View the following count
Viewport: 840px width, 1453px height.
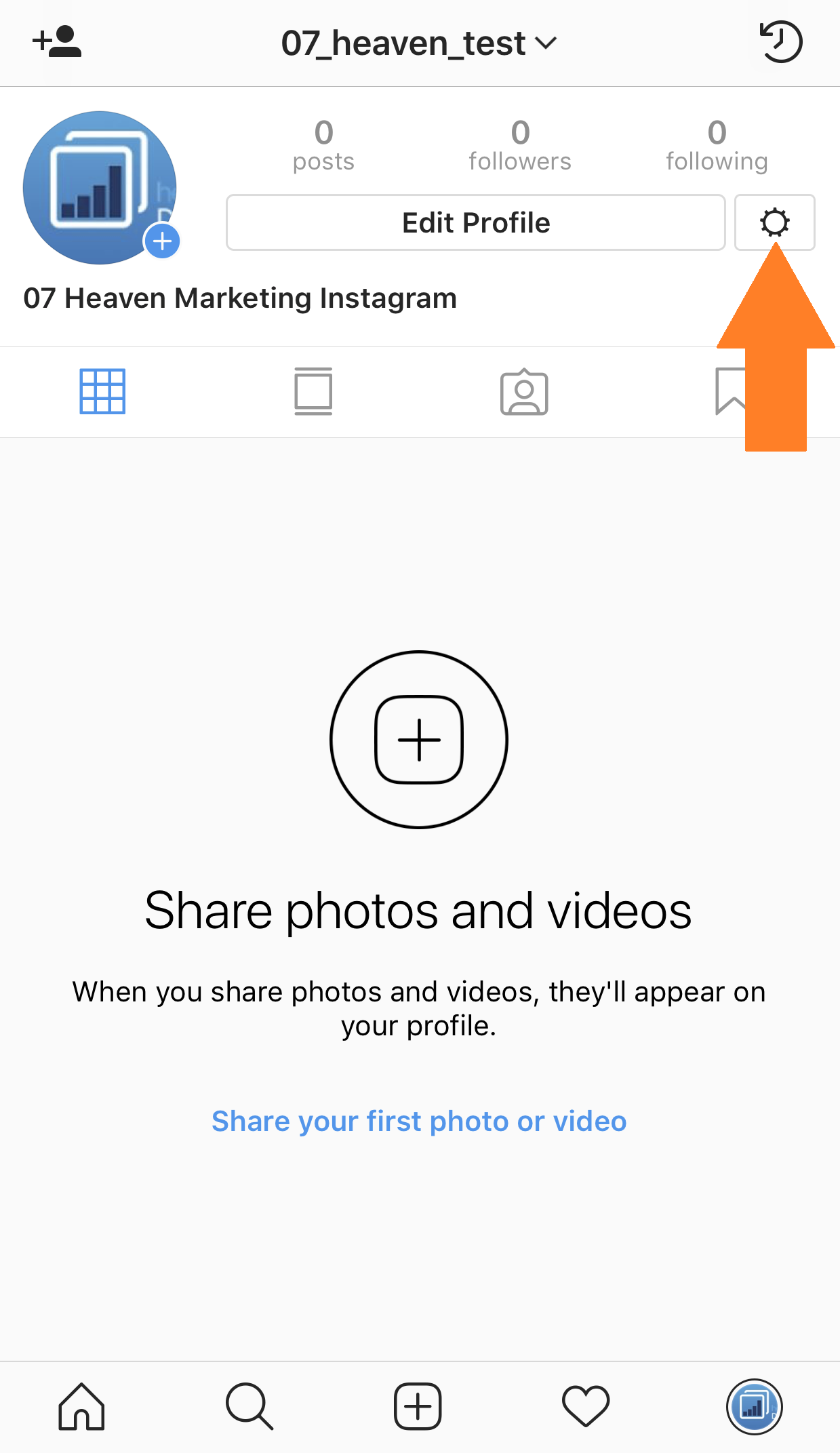tap(716, 144)
